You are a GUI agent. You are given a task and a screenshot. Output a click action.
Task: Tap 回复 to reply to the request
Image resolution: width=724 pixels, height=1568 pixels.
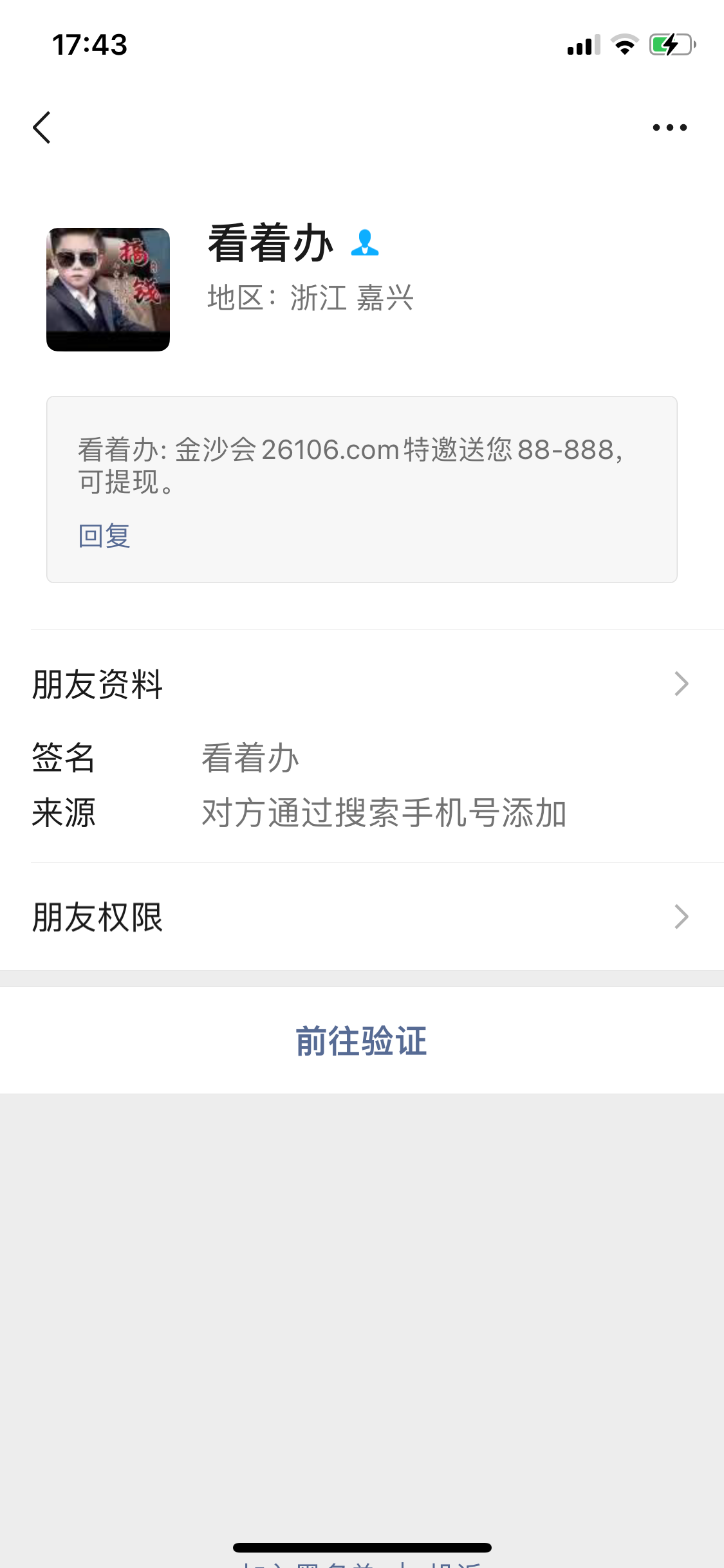click(x=104, y=536)
